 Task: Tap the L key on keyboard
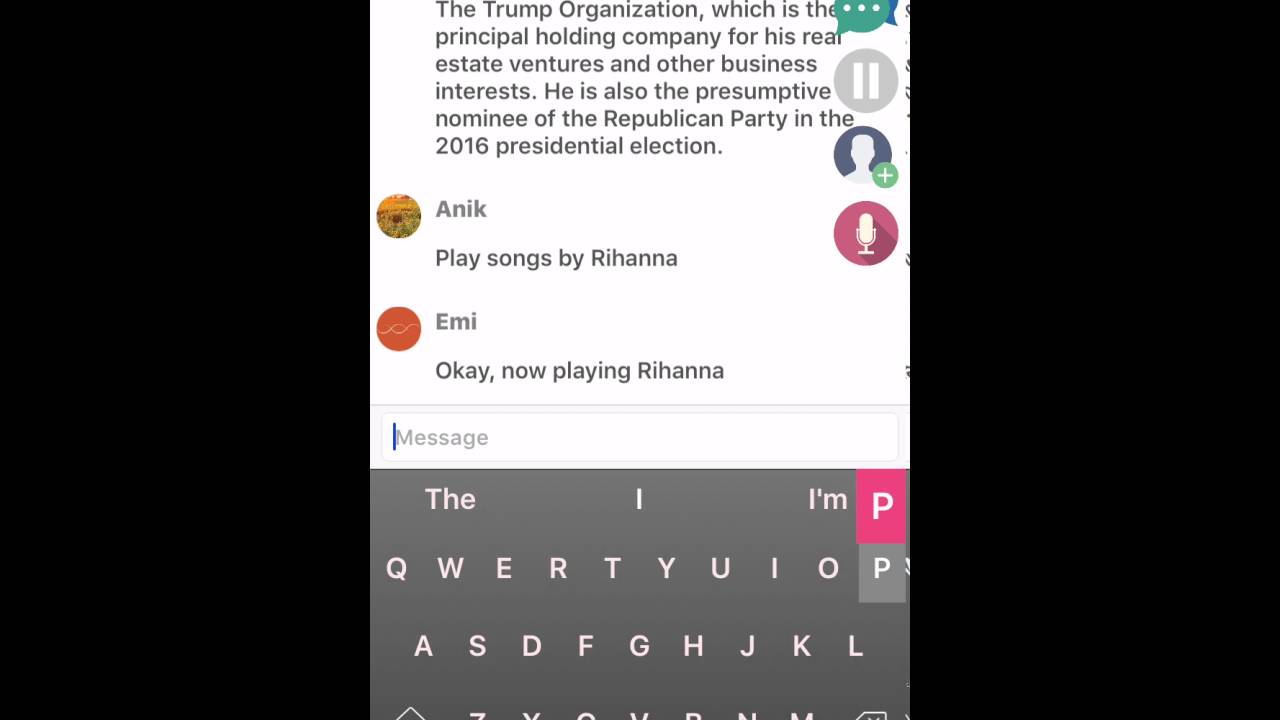tap(855, 646)
